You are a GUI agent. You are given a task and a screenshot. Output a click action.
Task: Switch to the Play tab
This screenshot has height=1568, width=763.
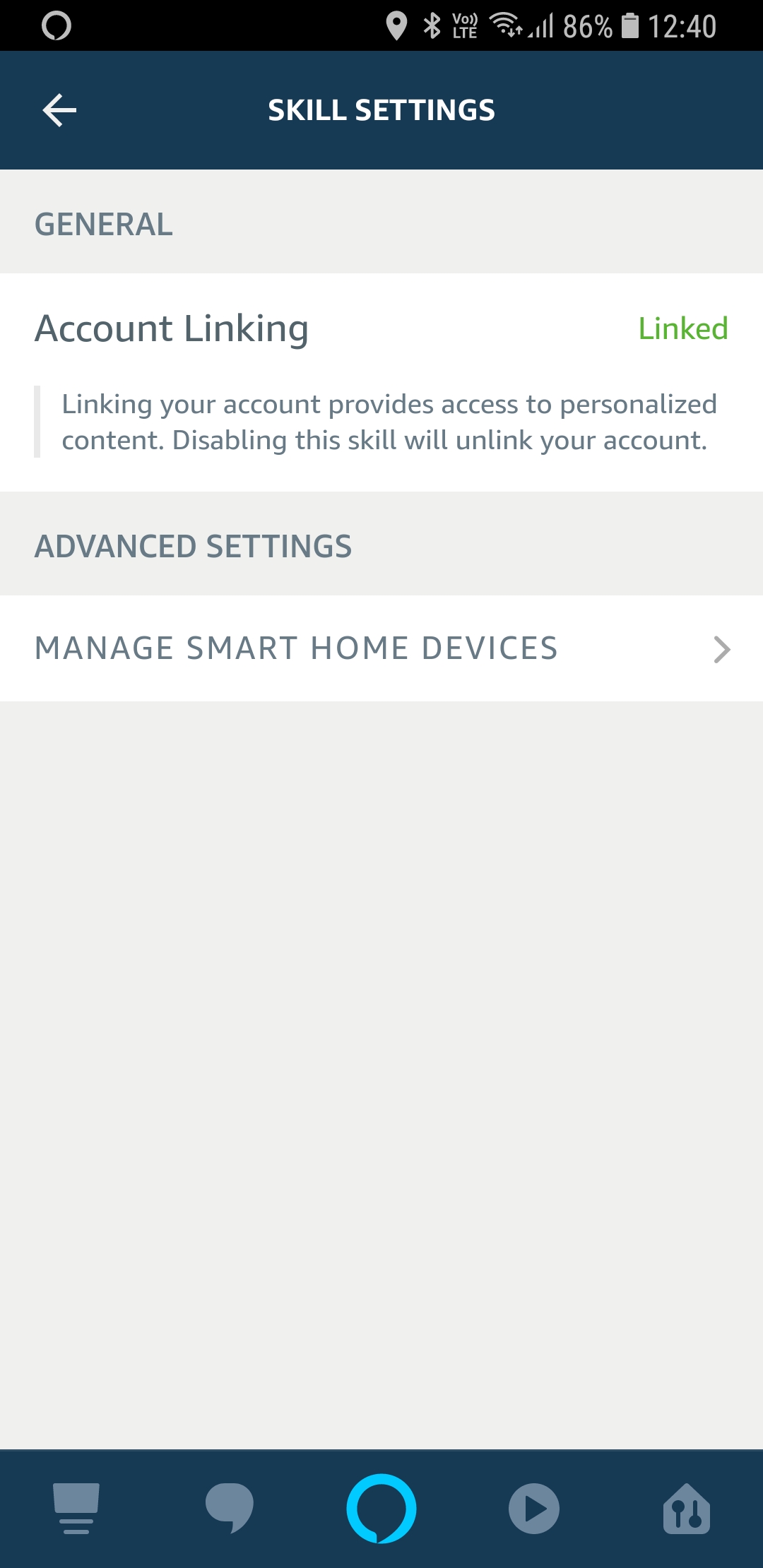point(534,1508)
